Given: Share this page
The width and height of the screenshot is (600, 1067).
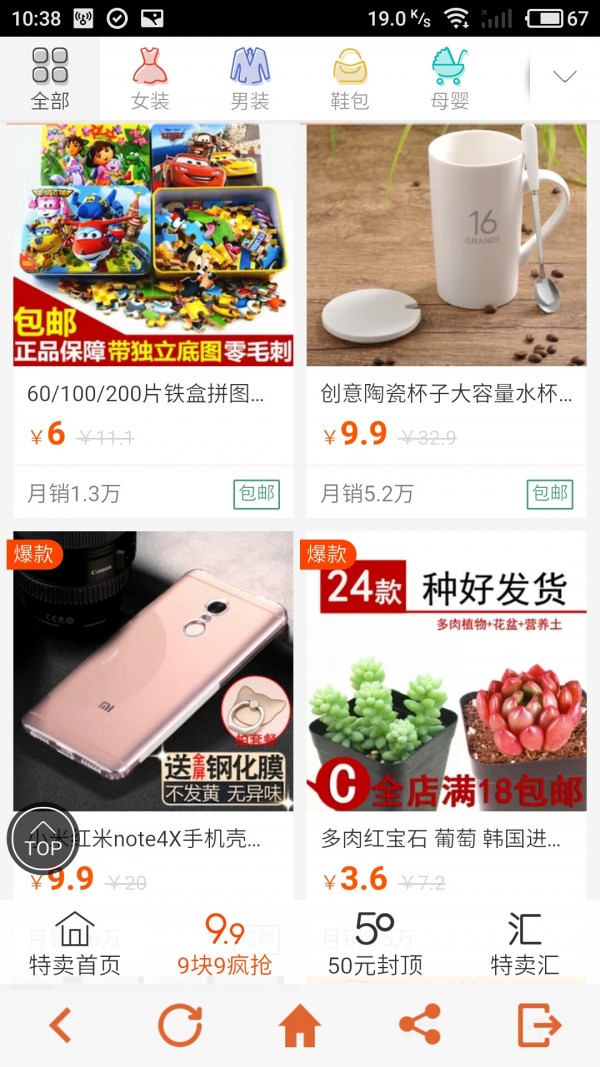Looking at the screenshot, I should click(420, 1025).
